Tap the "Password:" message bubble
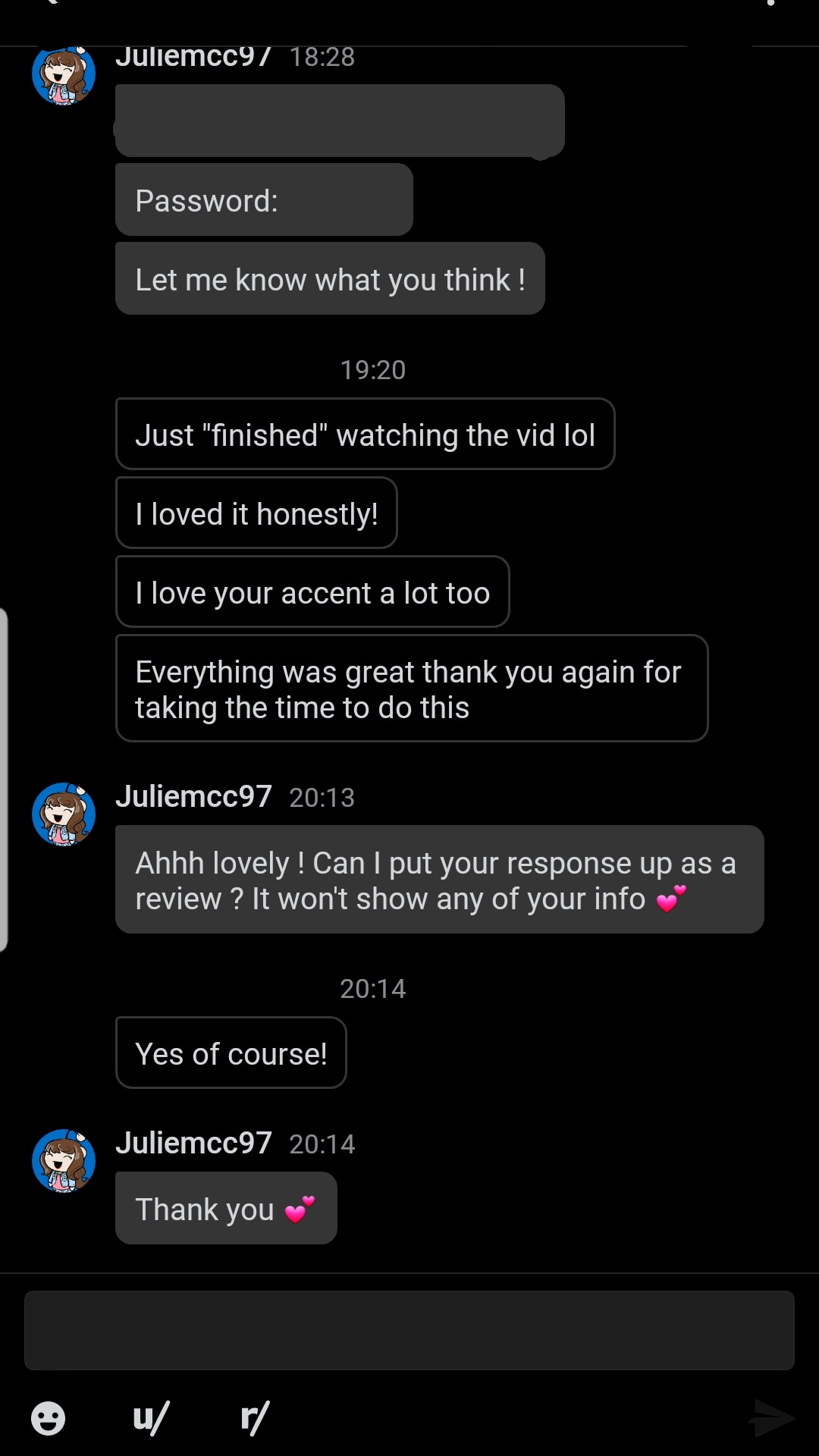 (263, 199)
